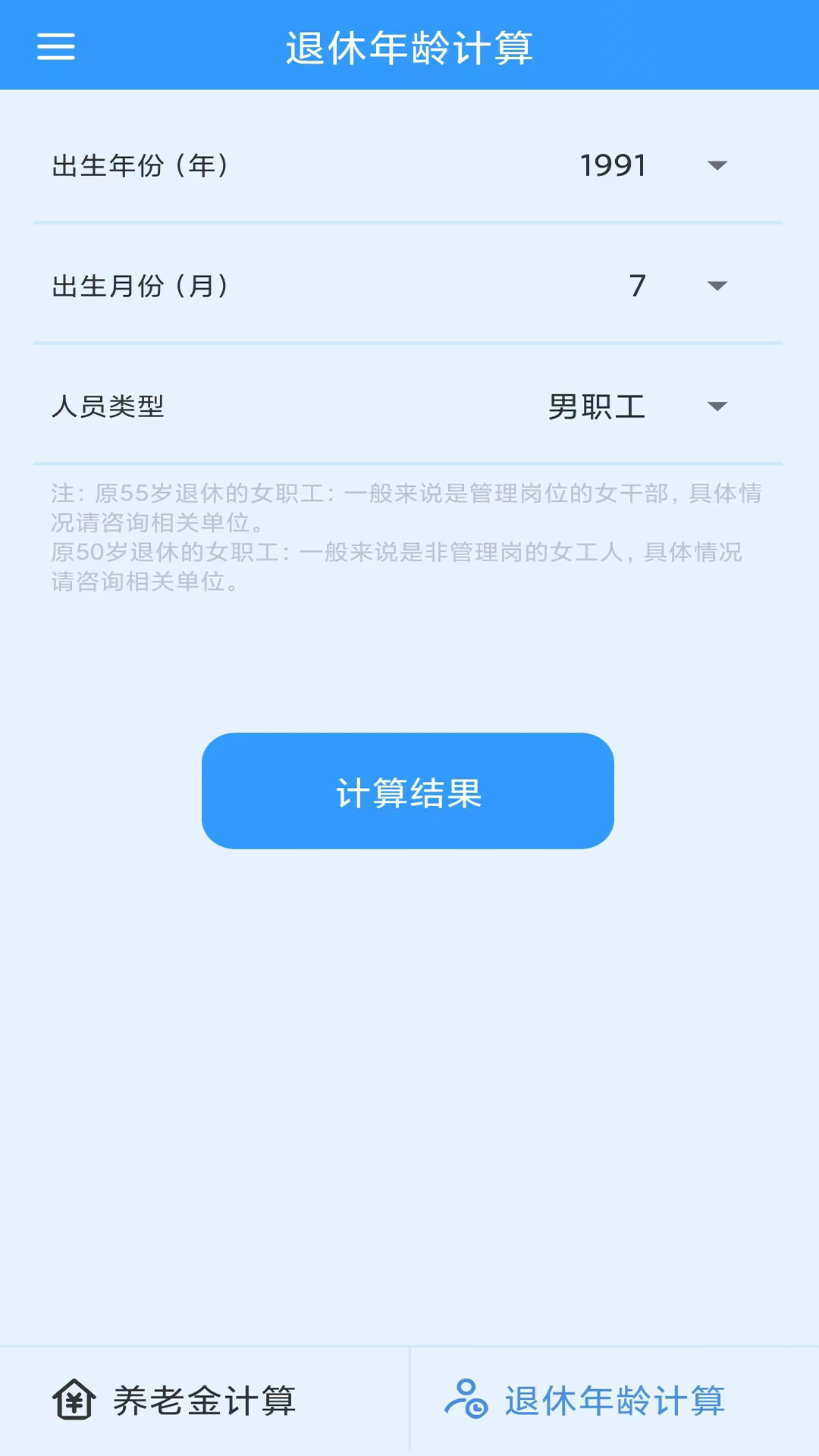Tap the arrow beside 男职工
The width and height of the screenshot is (819, 1456).
[717, 407]
